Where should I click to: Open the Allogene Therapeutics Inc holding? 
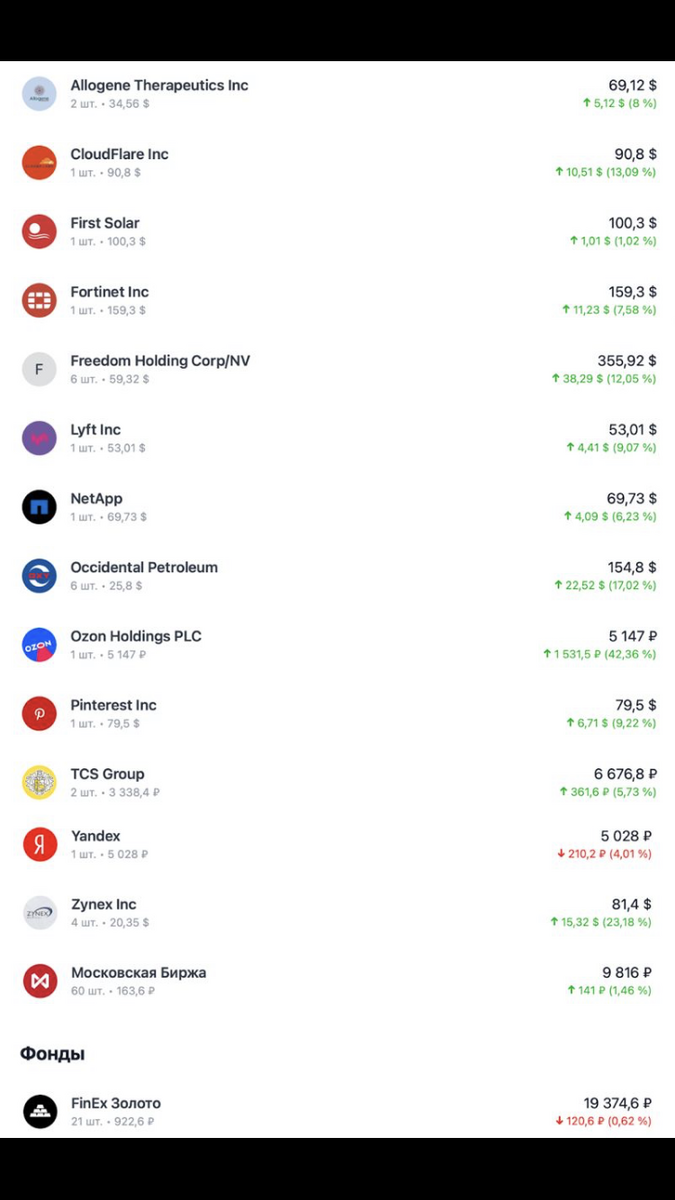(x=160, y=94)
